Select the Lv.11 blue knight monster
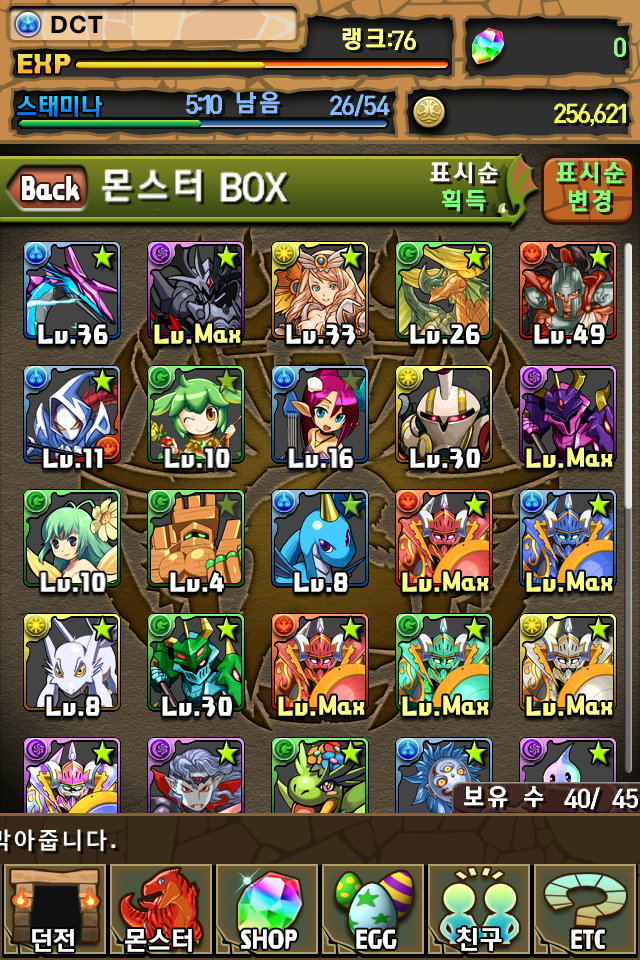 (72, 414)
